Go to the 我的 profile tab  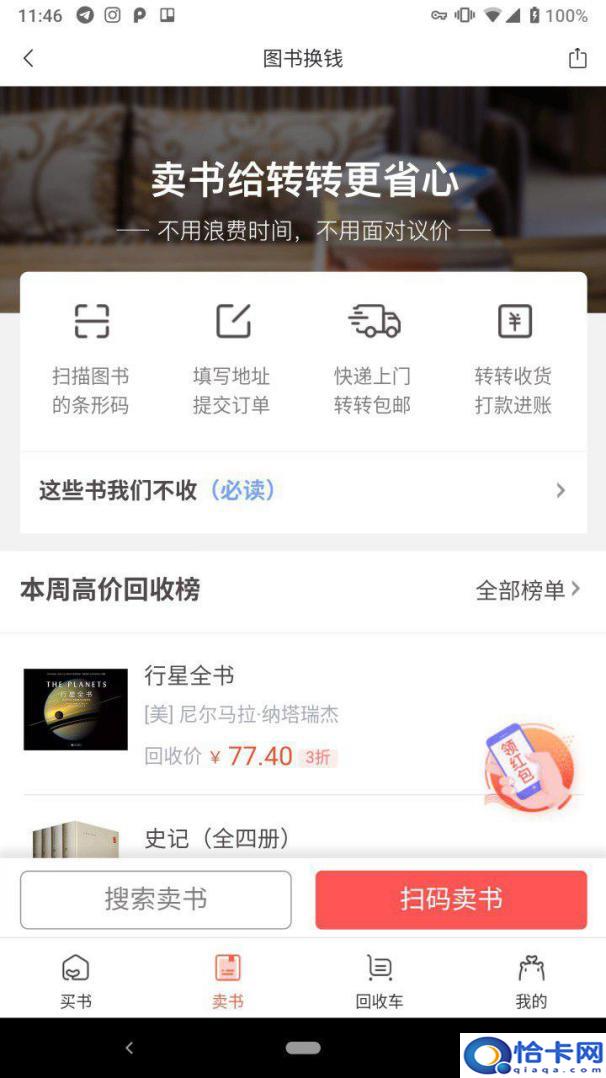(531, 980)
